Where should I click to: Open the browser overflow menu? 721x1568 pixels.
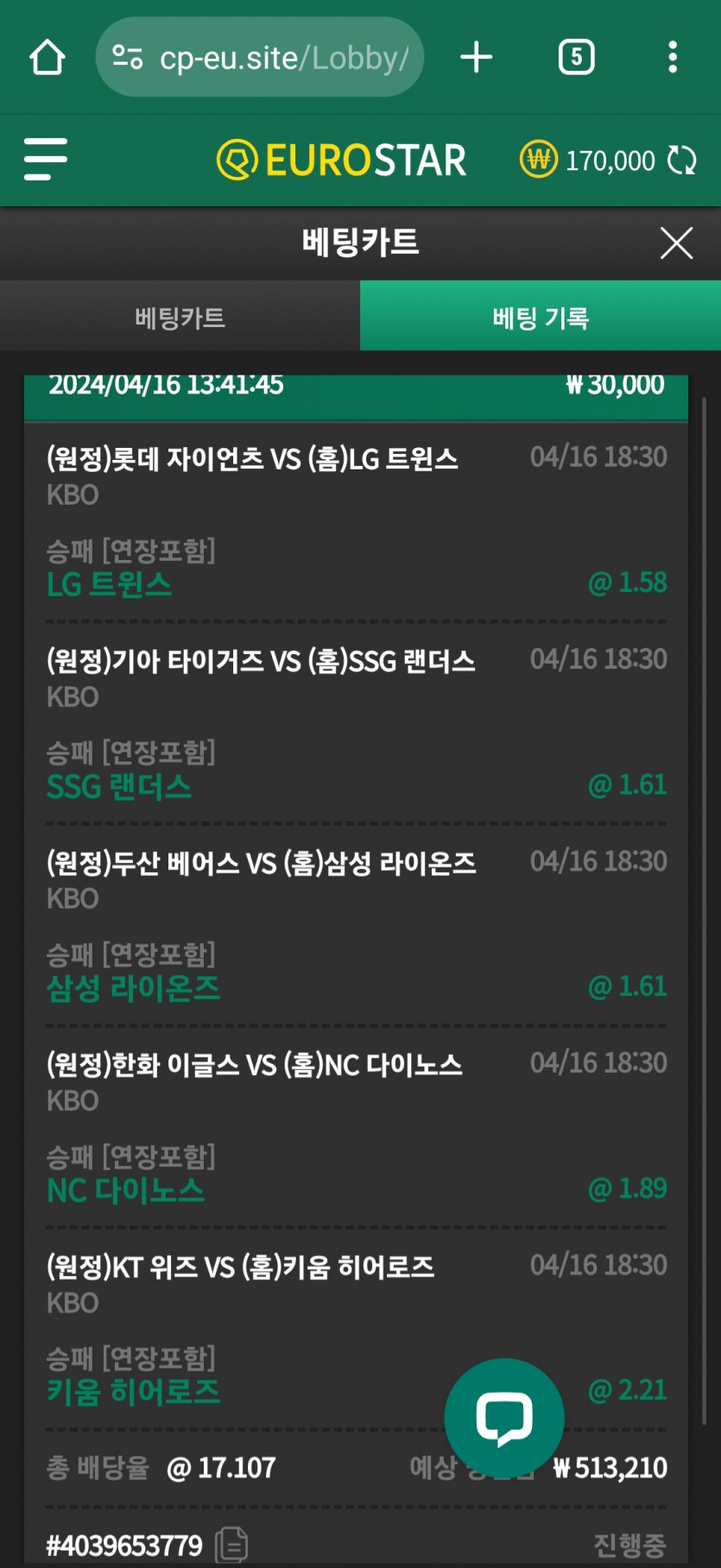click(x=673, y=58)
